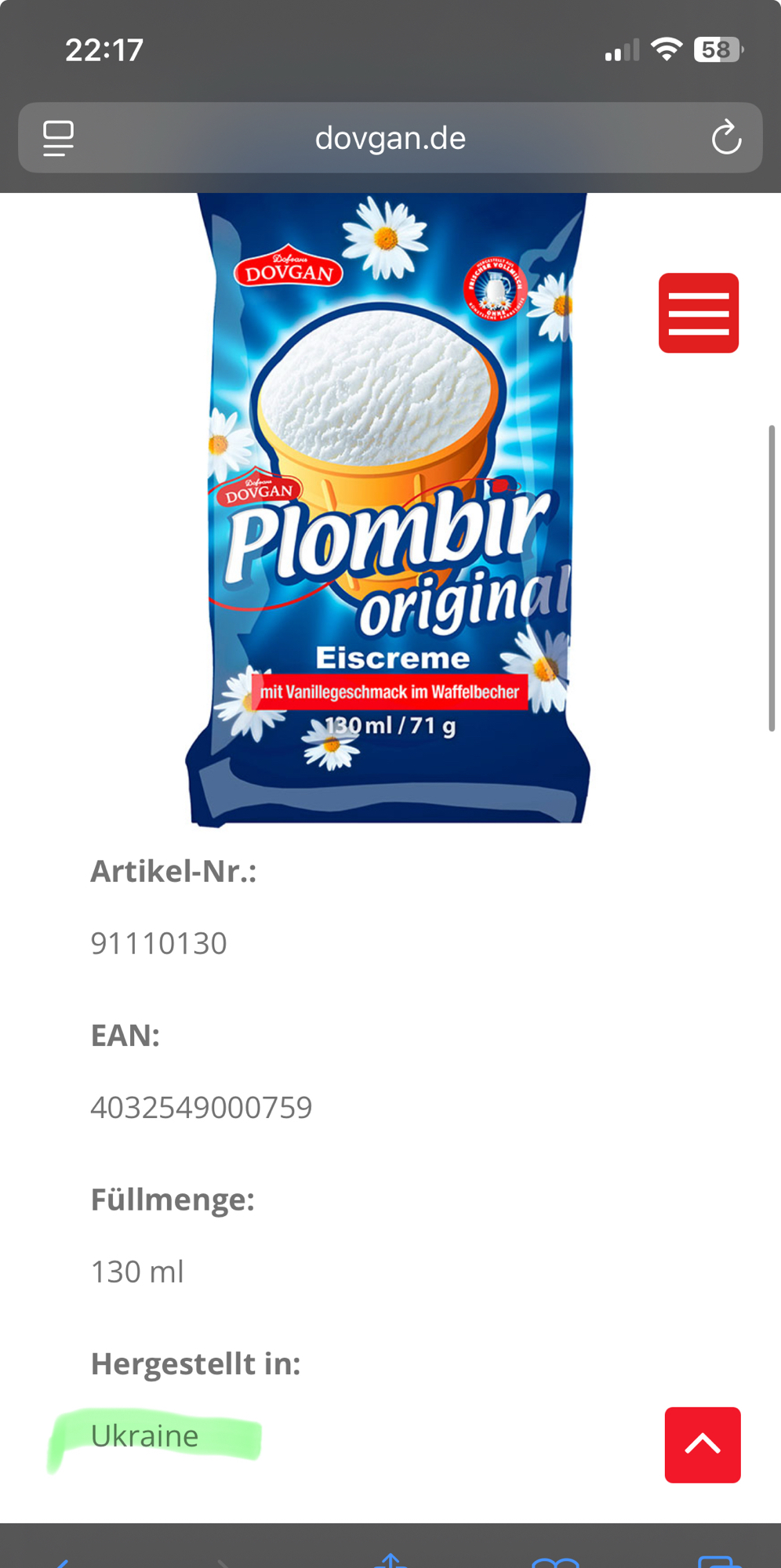The image size is (781, 1568).
Task: Reload the page in Safari
Action: coord(726,138)
